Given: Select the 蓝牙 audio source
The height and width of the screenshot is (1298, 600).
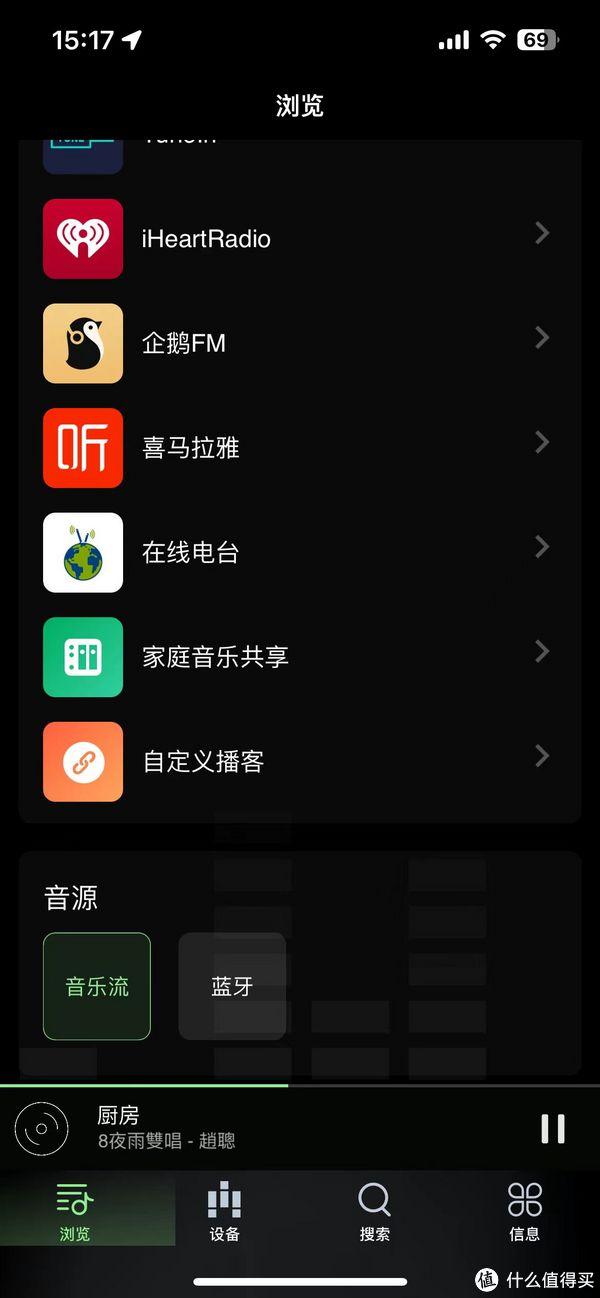Looking at the screenshot, I should 232,987.
